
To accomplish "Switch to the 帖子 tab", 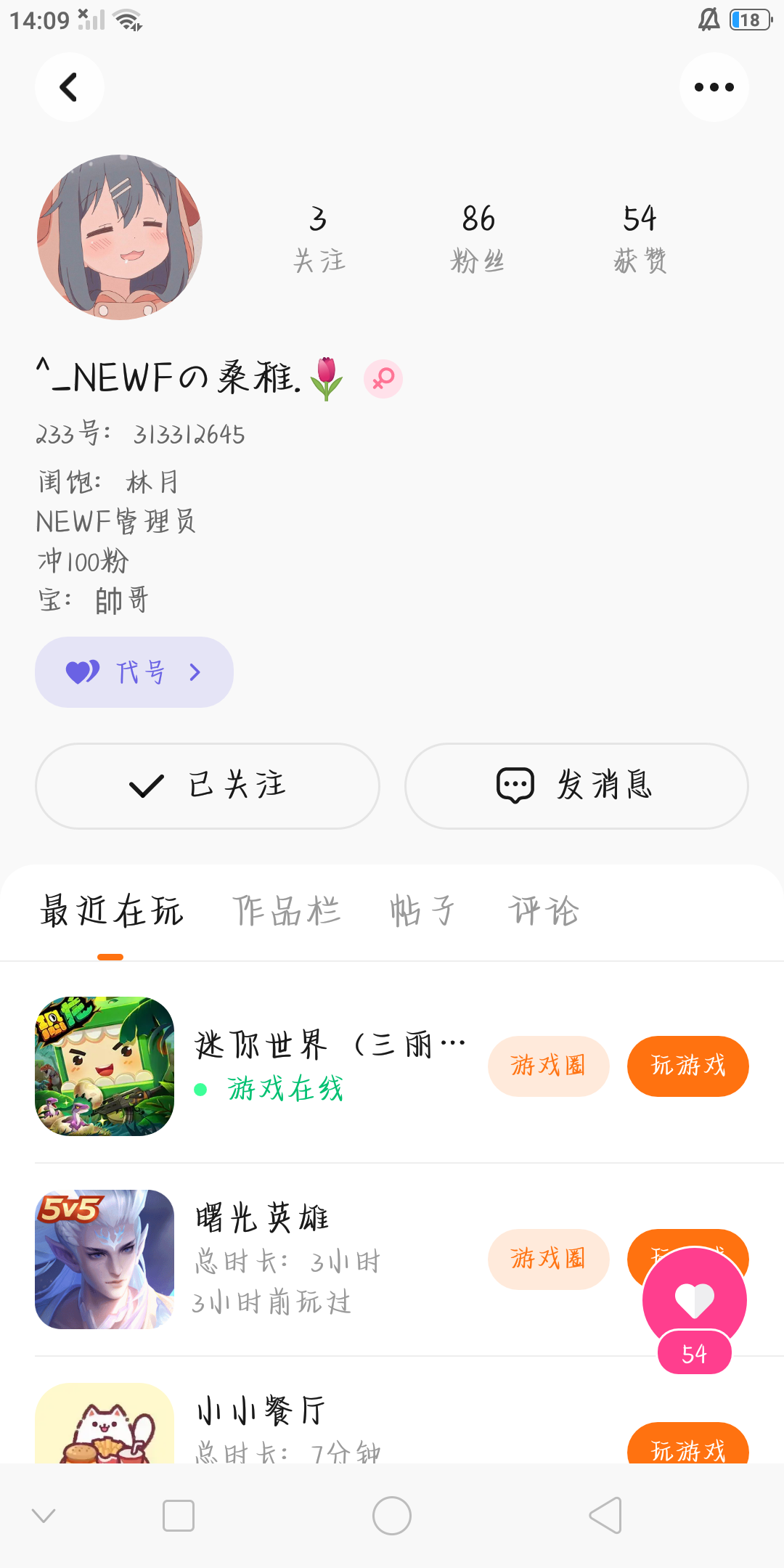I will click(422, 911).
